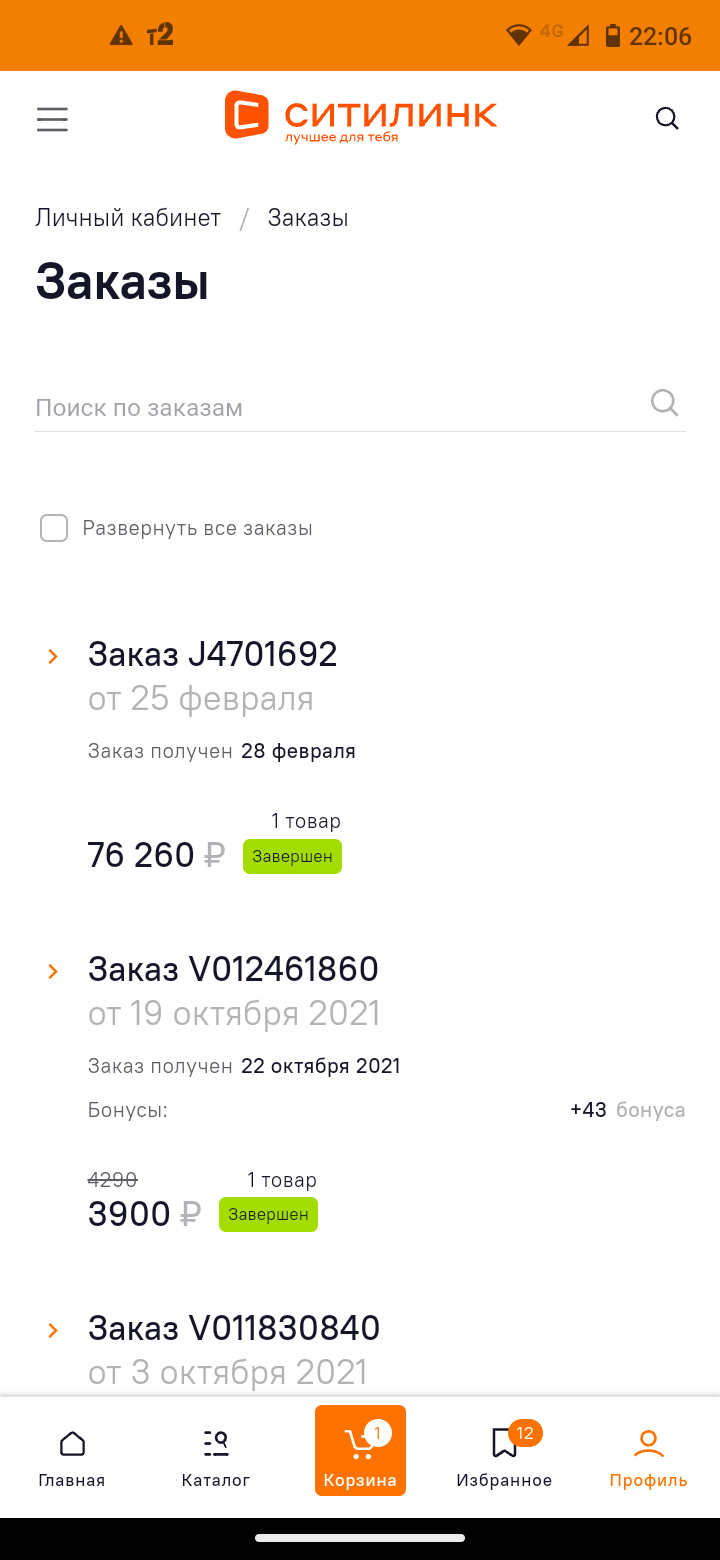The width and height of the screenshot is (720, 1560).
Task: Open the Корзина cart tab
Action: tap(360, 1451)
